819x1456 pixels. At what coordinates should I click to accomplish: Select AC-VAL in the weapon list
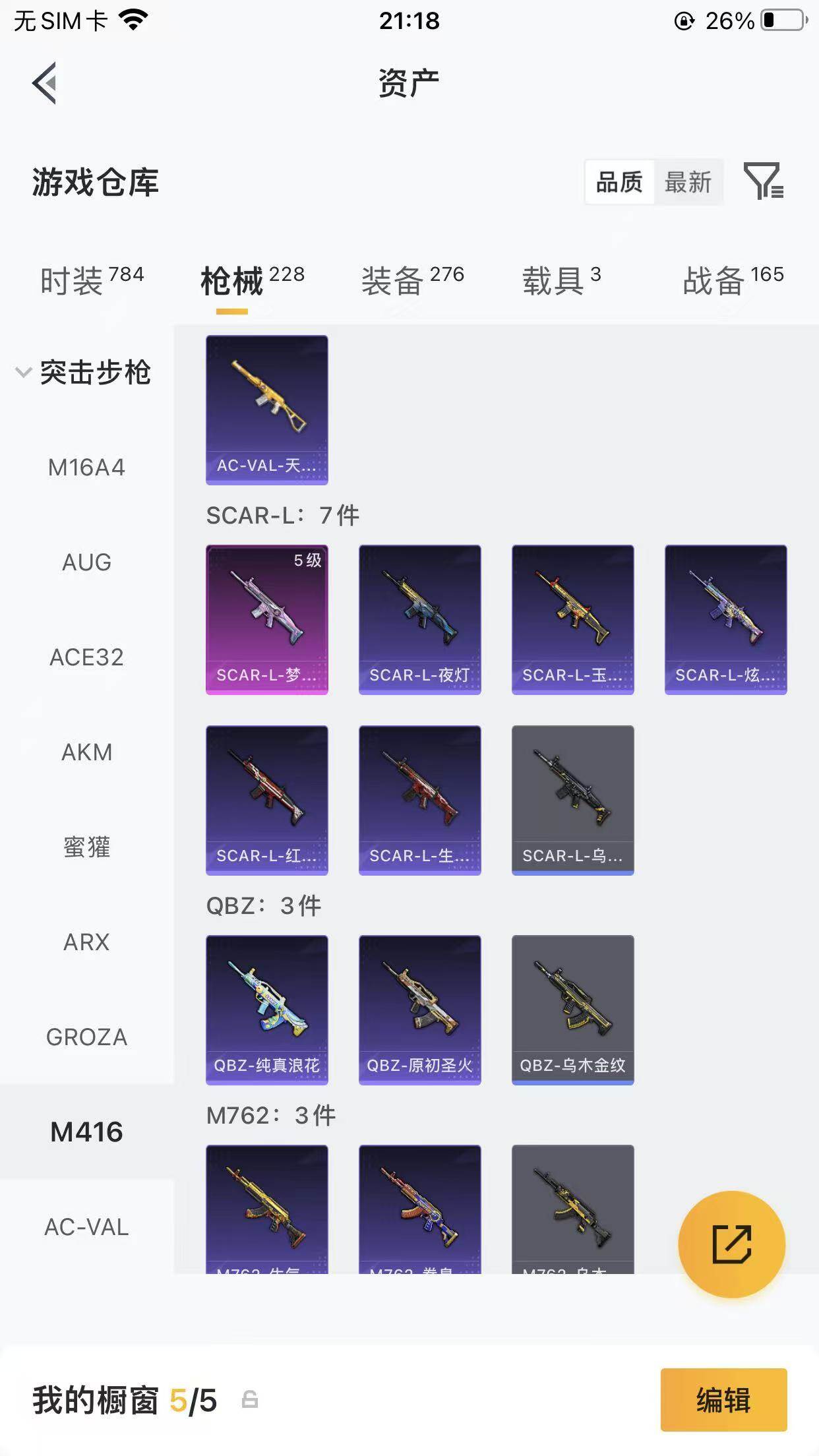[86, 1227]
